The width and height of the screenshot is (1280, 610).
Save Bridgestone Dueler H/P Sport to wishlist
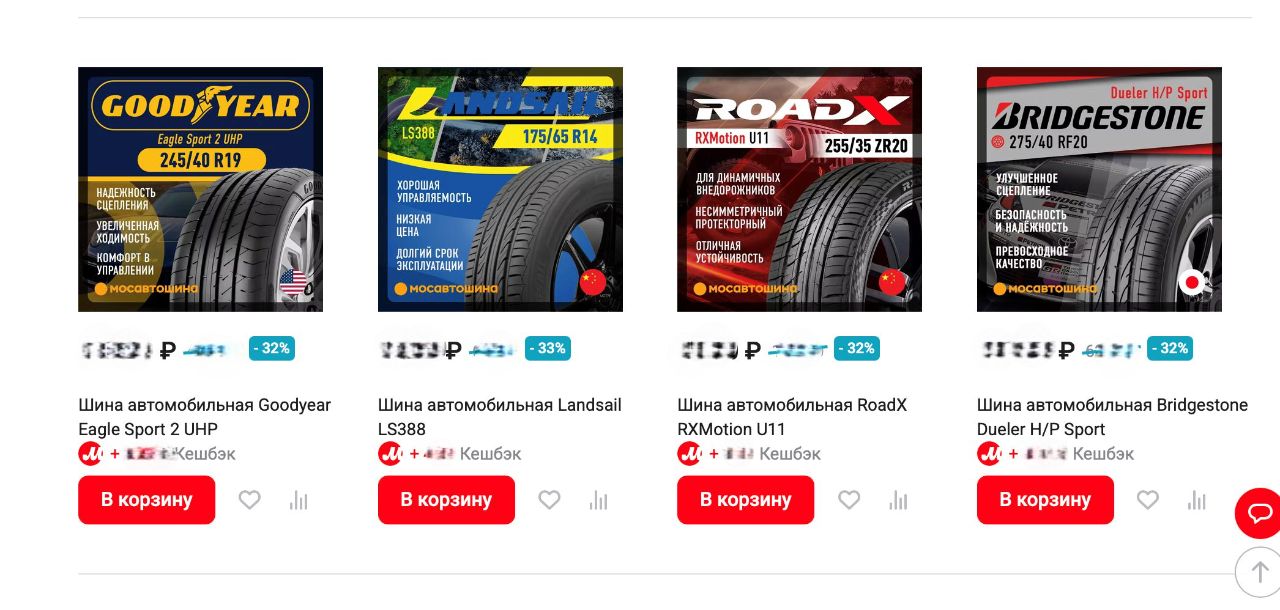pos(1148,500)
